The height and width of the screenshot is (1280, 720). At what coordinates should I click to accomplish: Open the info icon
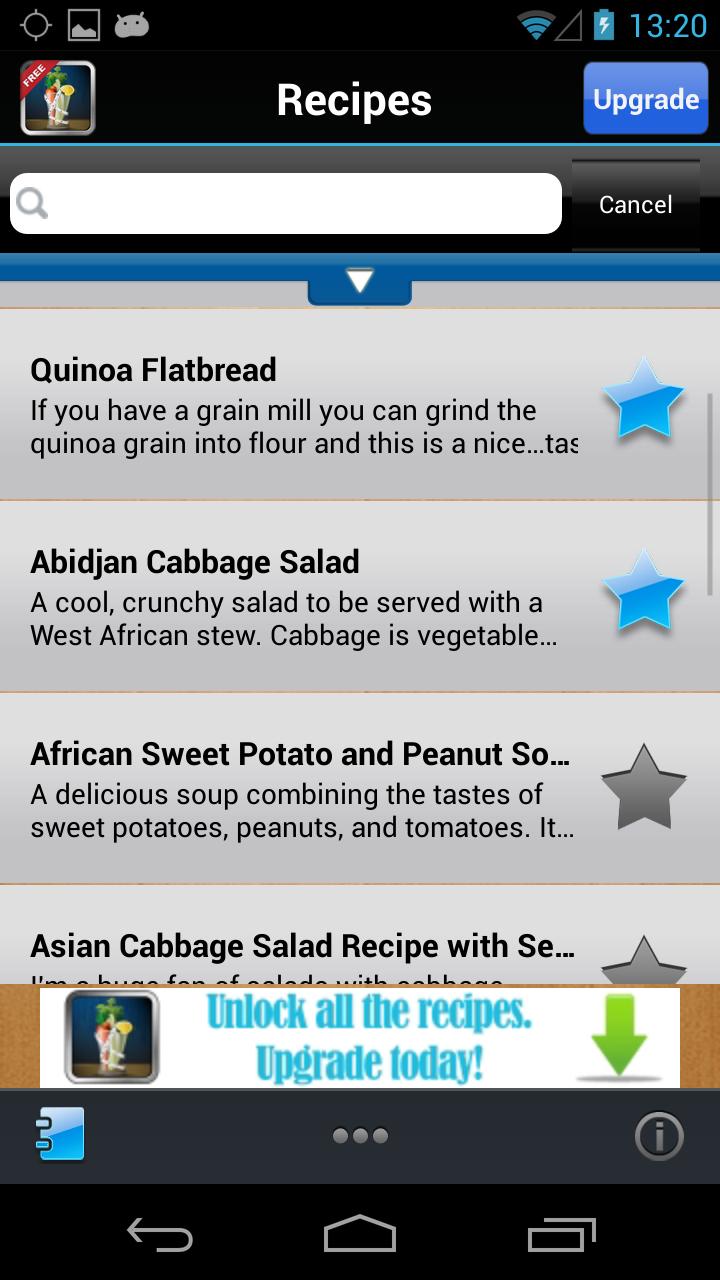[659, 1136]
